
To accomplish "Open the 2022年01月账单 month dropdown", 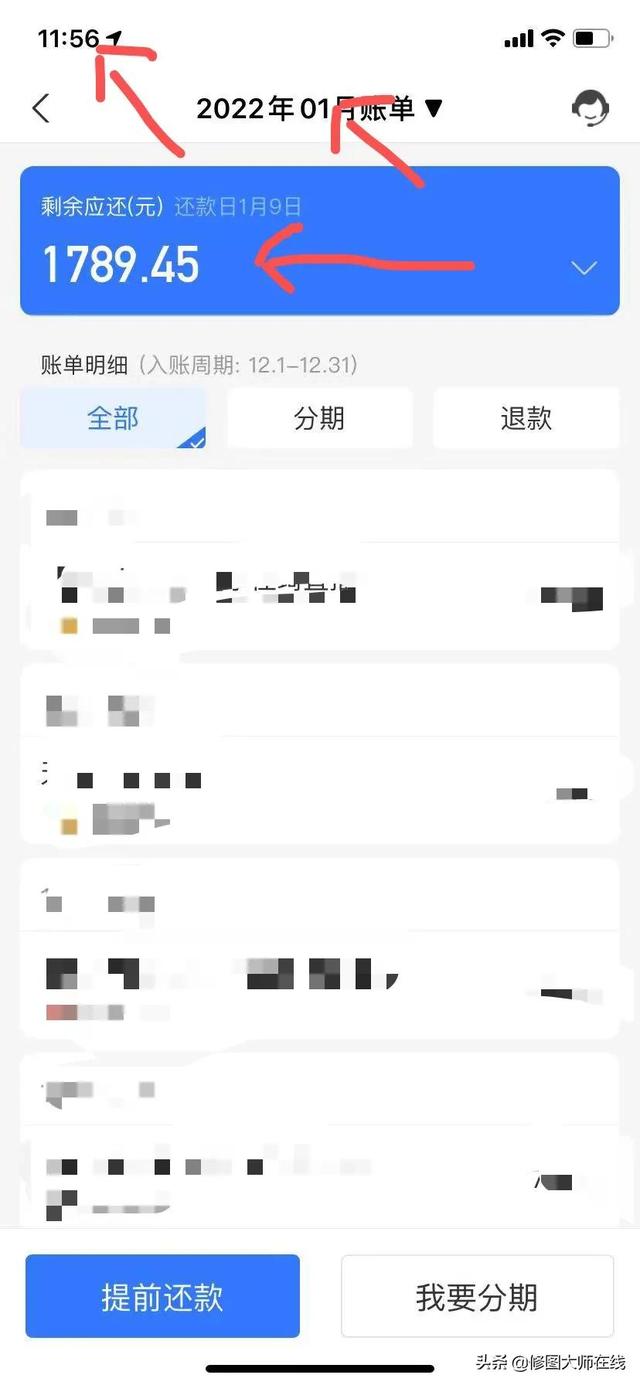I will pyautogui.click(x=319, y=108).
